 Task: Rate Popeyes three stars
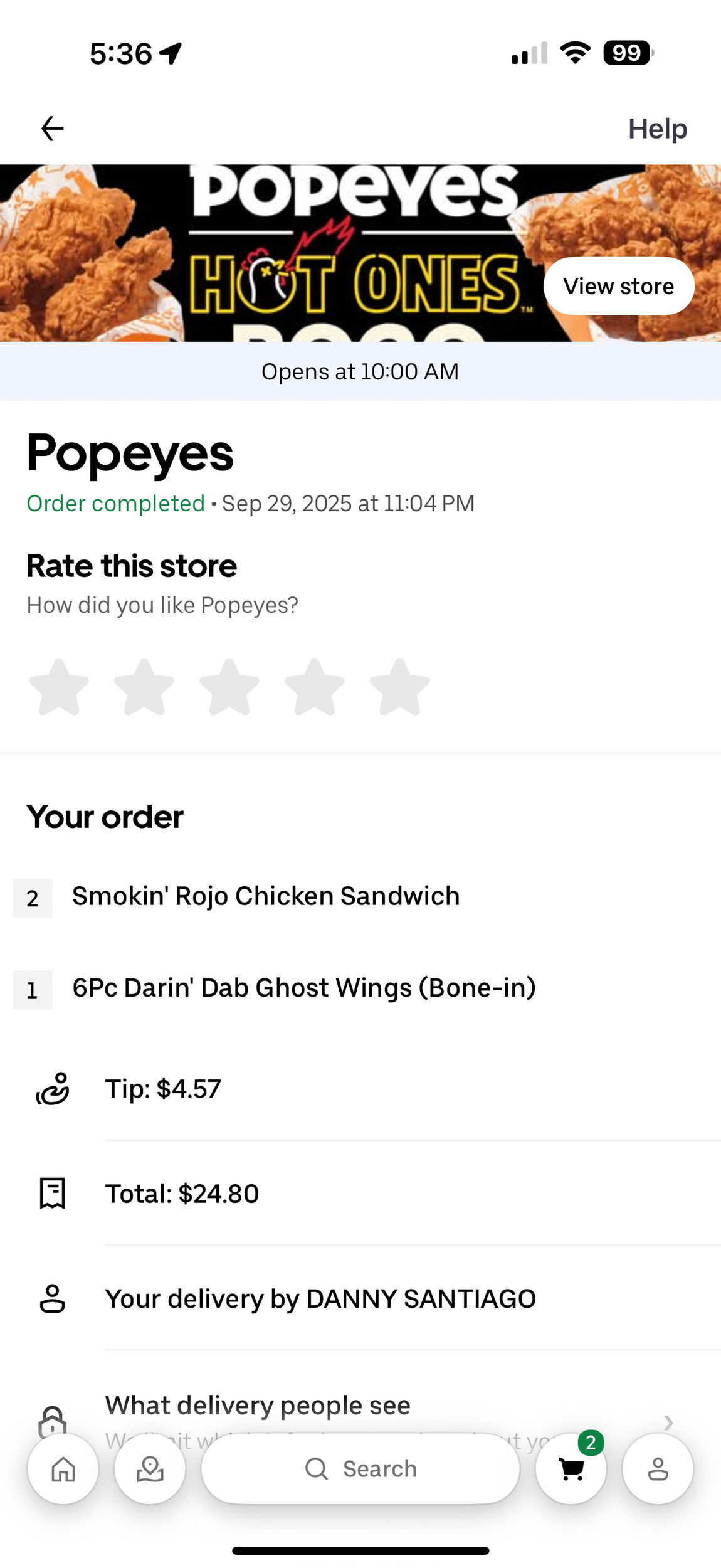(x=229, y=687)
